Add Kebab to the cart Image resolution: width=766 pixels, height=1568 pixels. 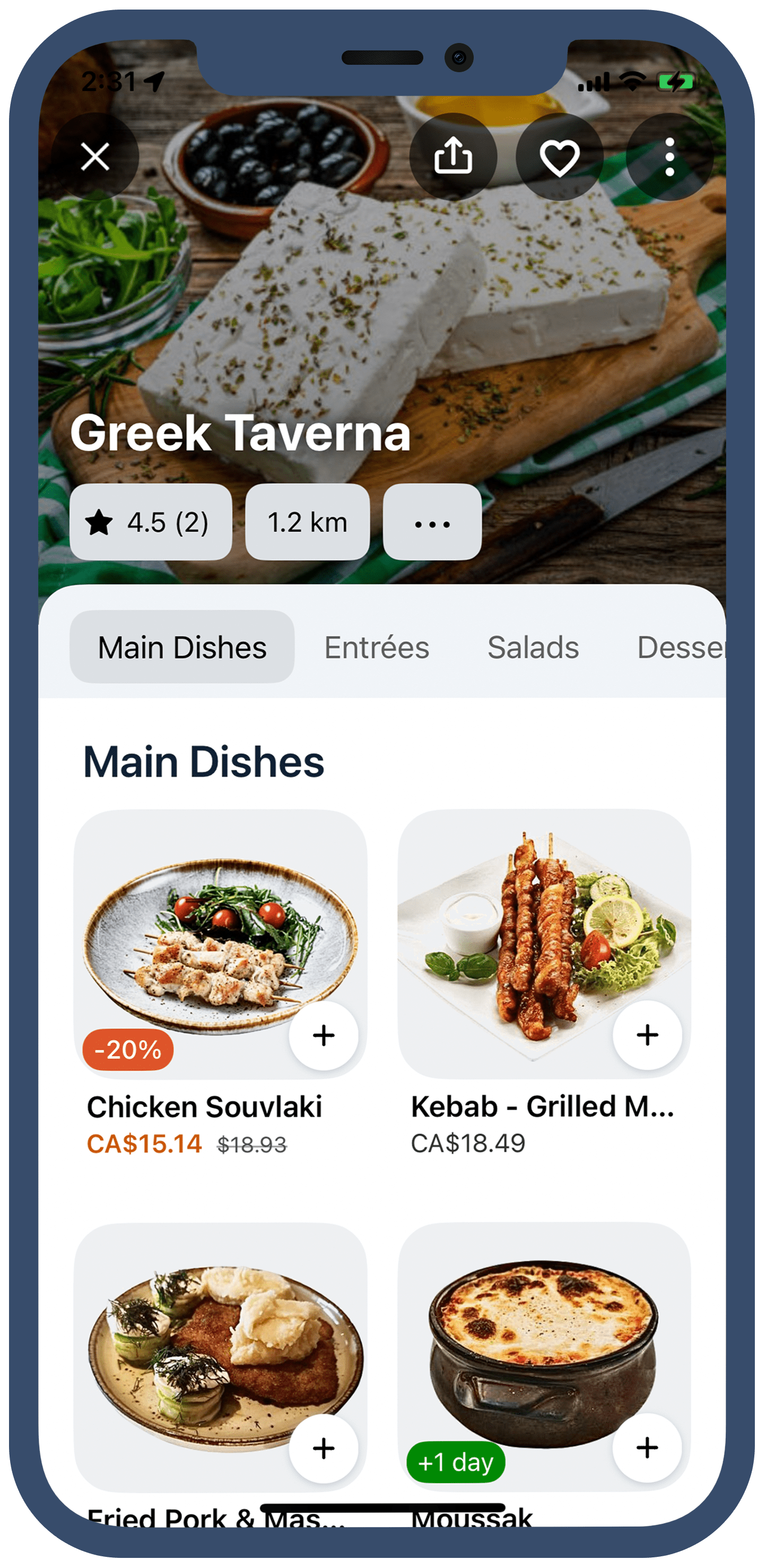coord(647,1035)
